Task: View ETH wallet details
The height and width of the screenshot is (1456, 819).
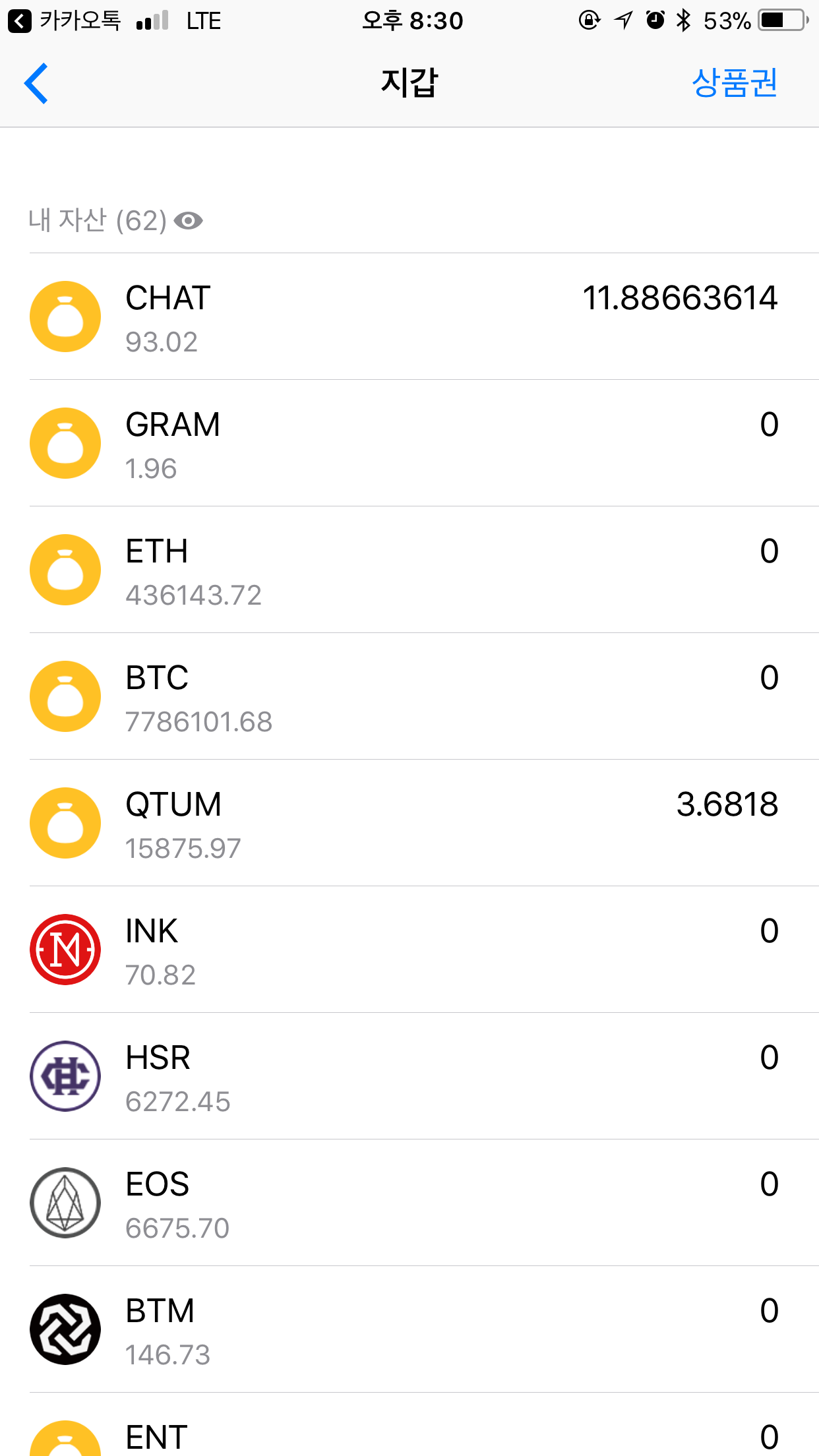Action: [x=409, y=570]
